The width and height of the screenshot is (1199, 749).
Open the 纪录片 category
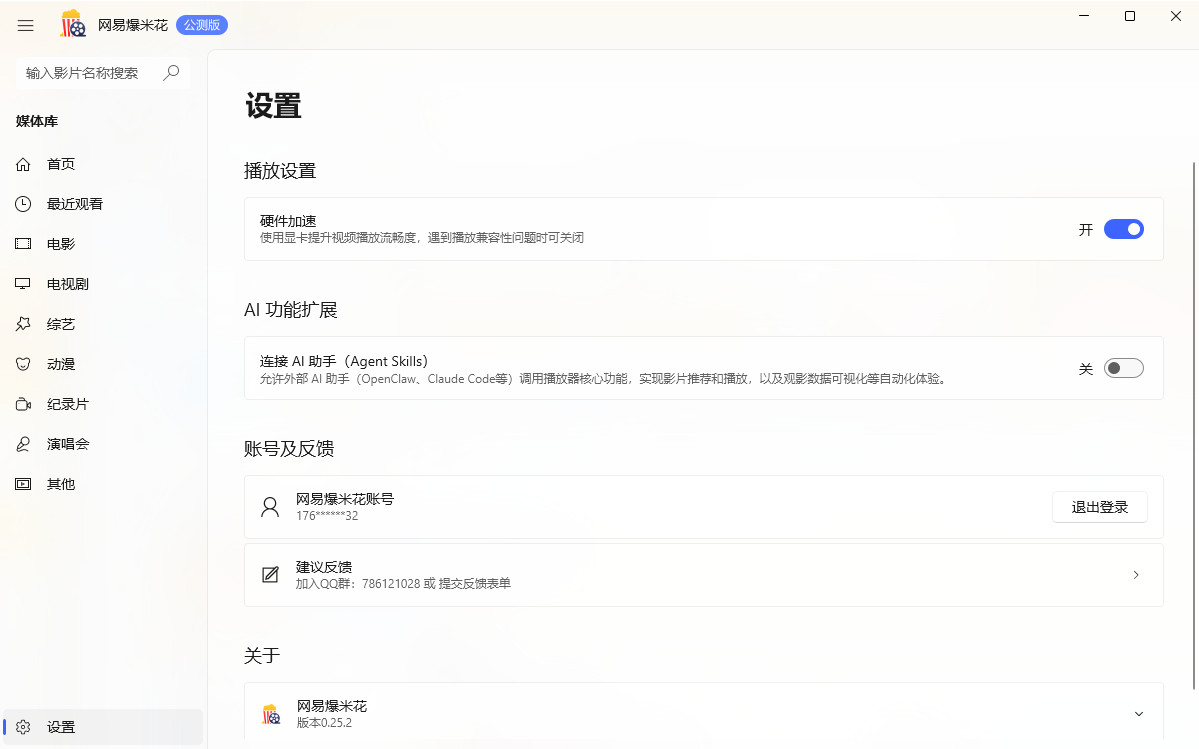tap(102, 404)
